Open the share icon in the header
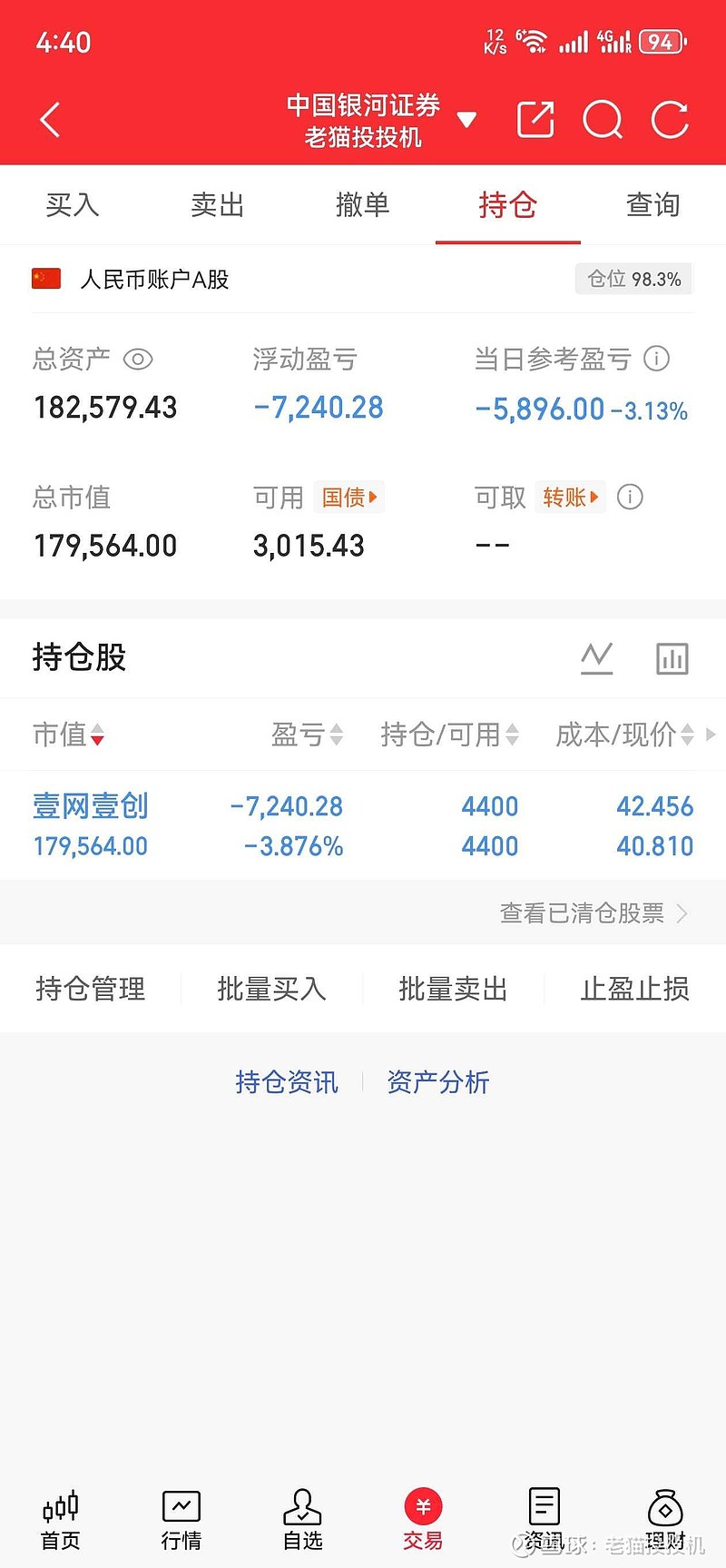 [x=535, y=119]
